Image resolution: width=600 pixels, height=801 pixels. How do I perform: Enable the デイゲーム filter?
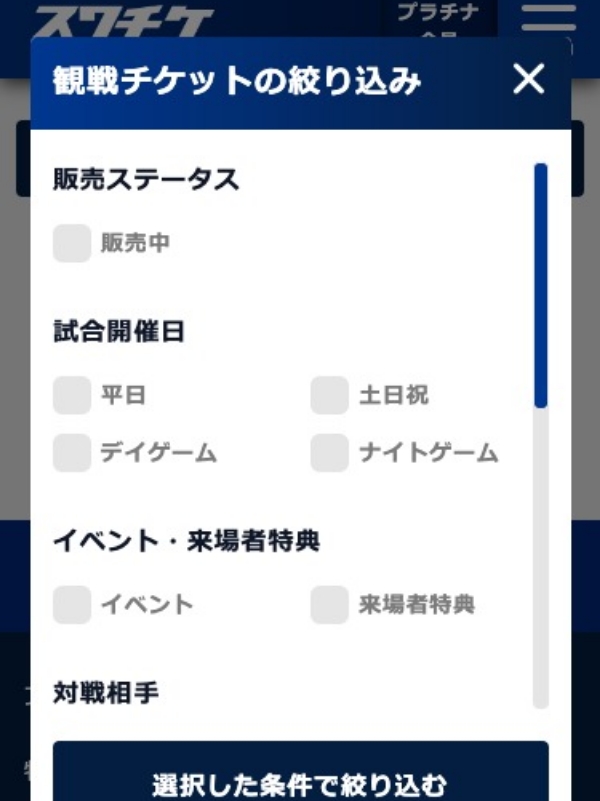pos(72,453)
